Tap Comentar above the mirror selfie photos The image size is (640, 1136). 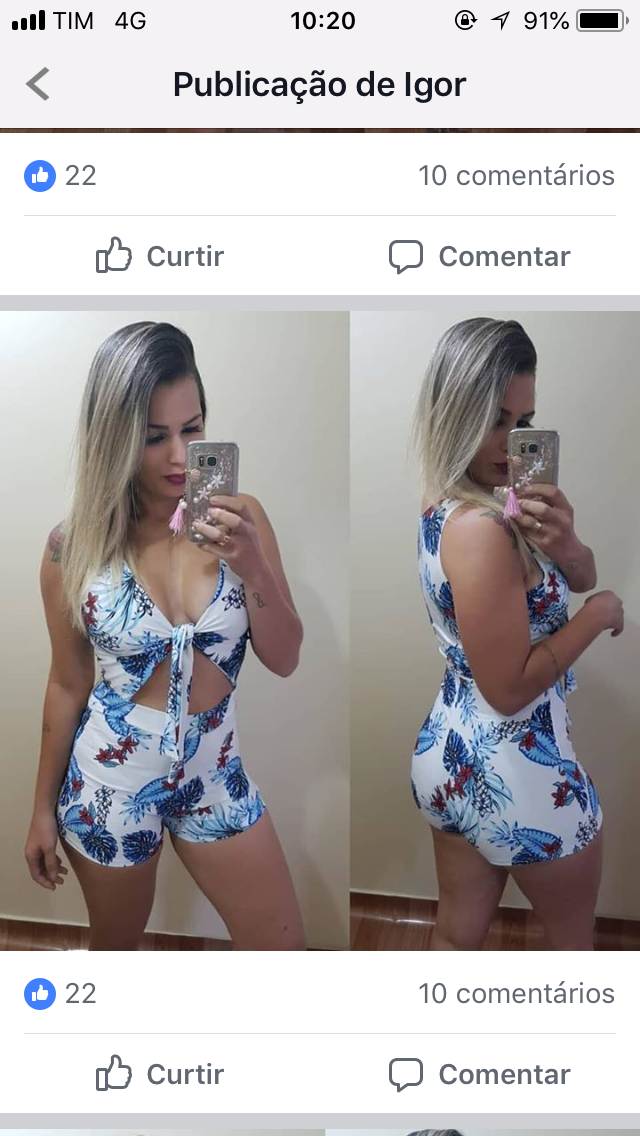(480, 256)
